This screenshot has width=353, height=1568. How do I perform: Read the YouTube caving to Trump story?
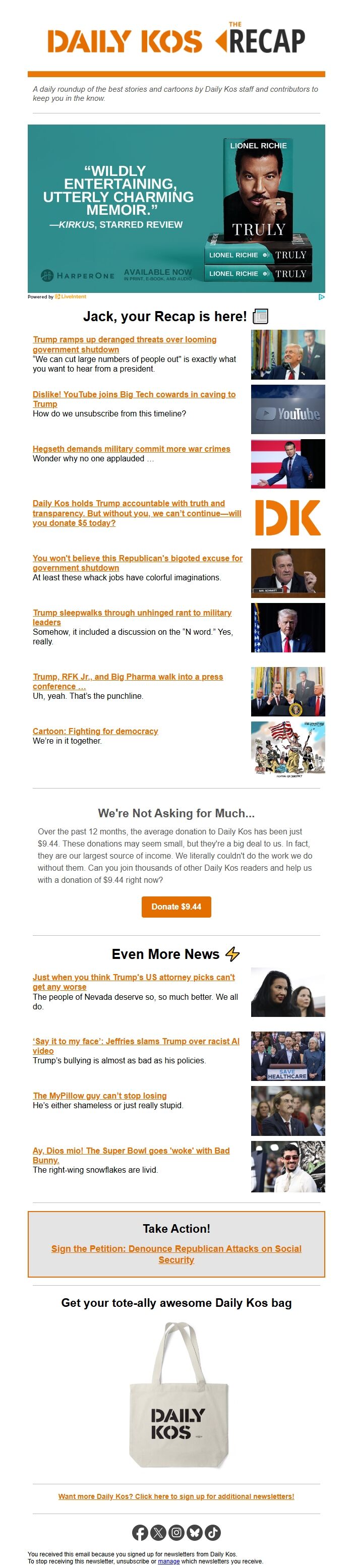pyautogui.click(x=134, y=394)
